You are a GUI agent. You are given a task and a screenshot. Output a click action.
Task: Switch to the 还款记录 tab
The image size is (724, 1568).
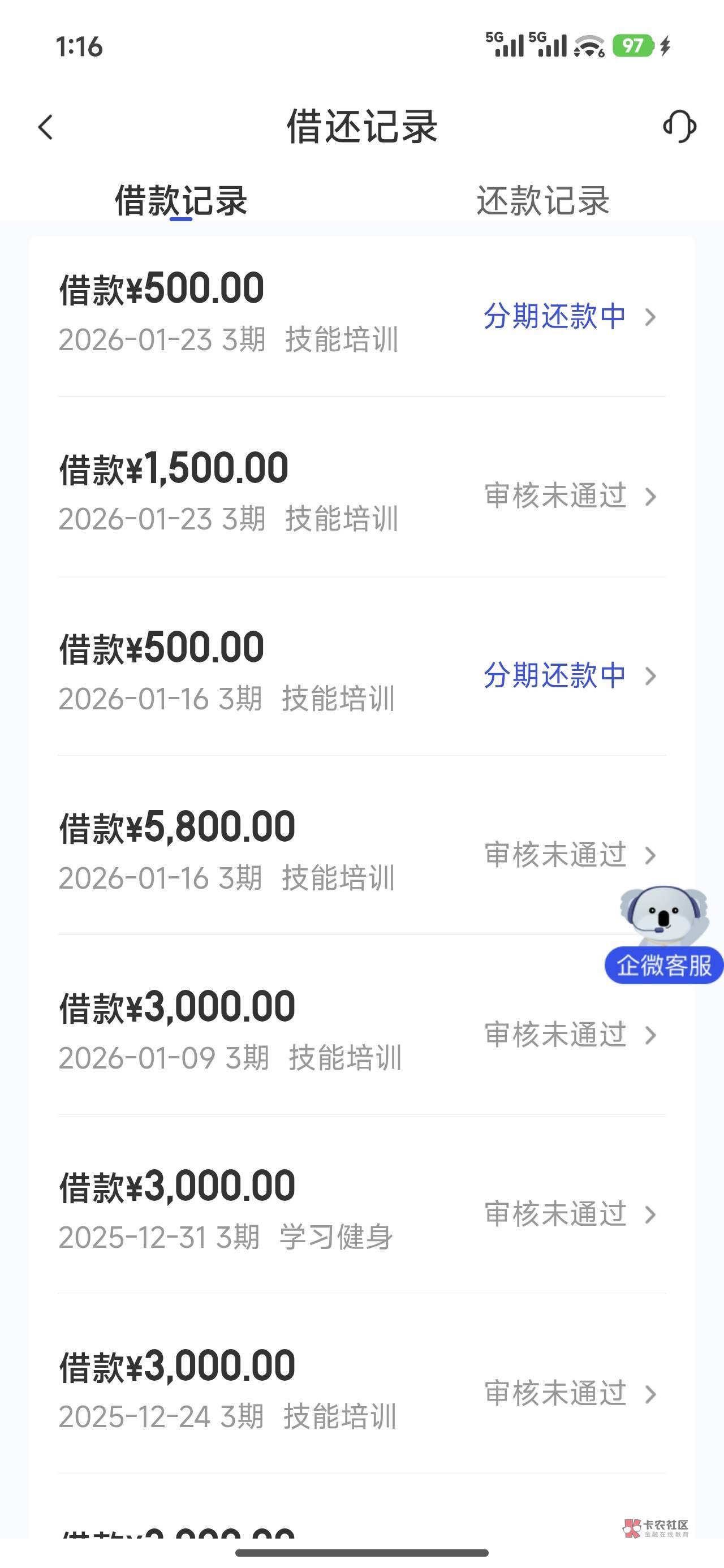[x=542, y=200]
